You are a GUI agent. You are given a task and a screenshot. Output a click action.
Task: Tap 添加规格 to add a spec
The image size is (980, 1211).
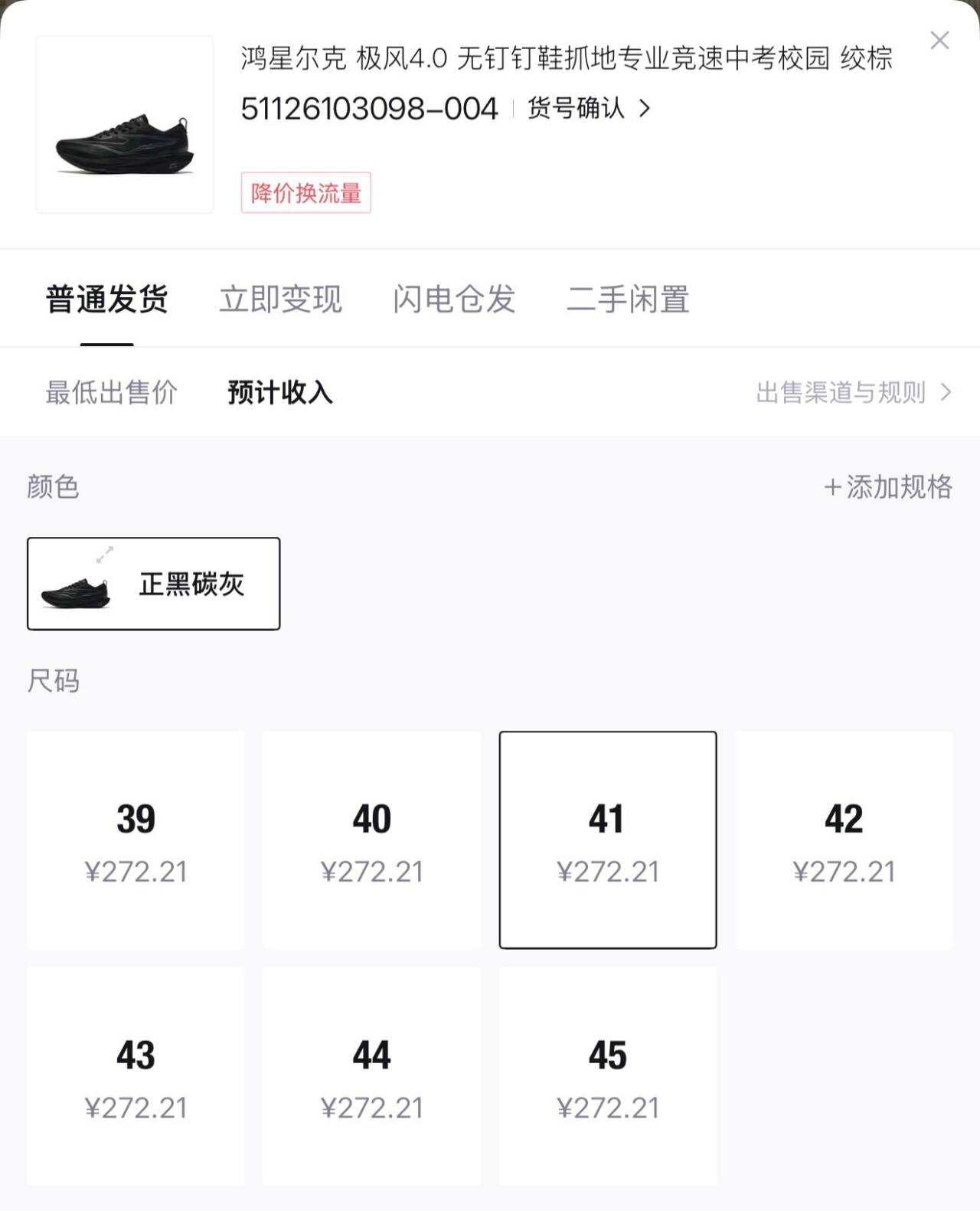(888, 487)
